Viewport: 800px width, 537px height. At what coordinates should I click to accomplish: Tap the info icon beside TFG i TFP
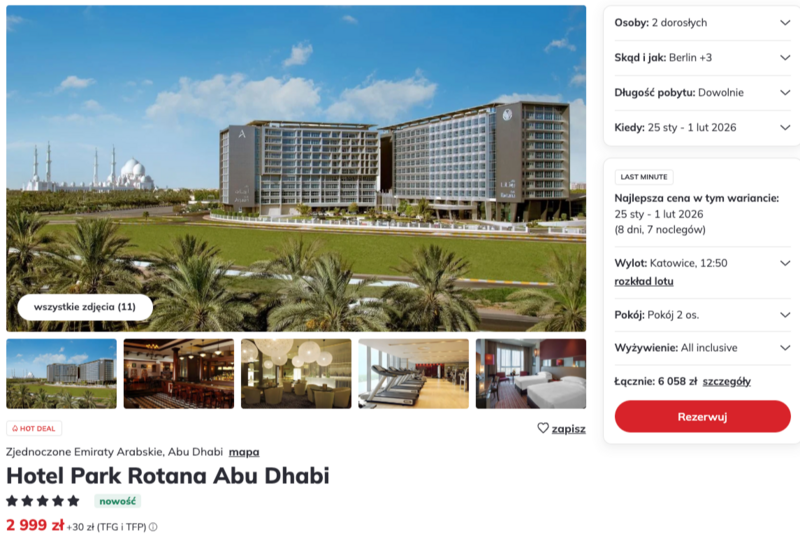[153, 527]
